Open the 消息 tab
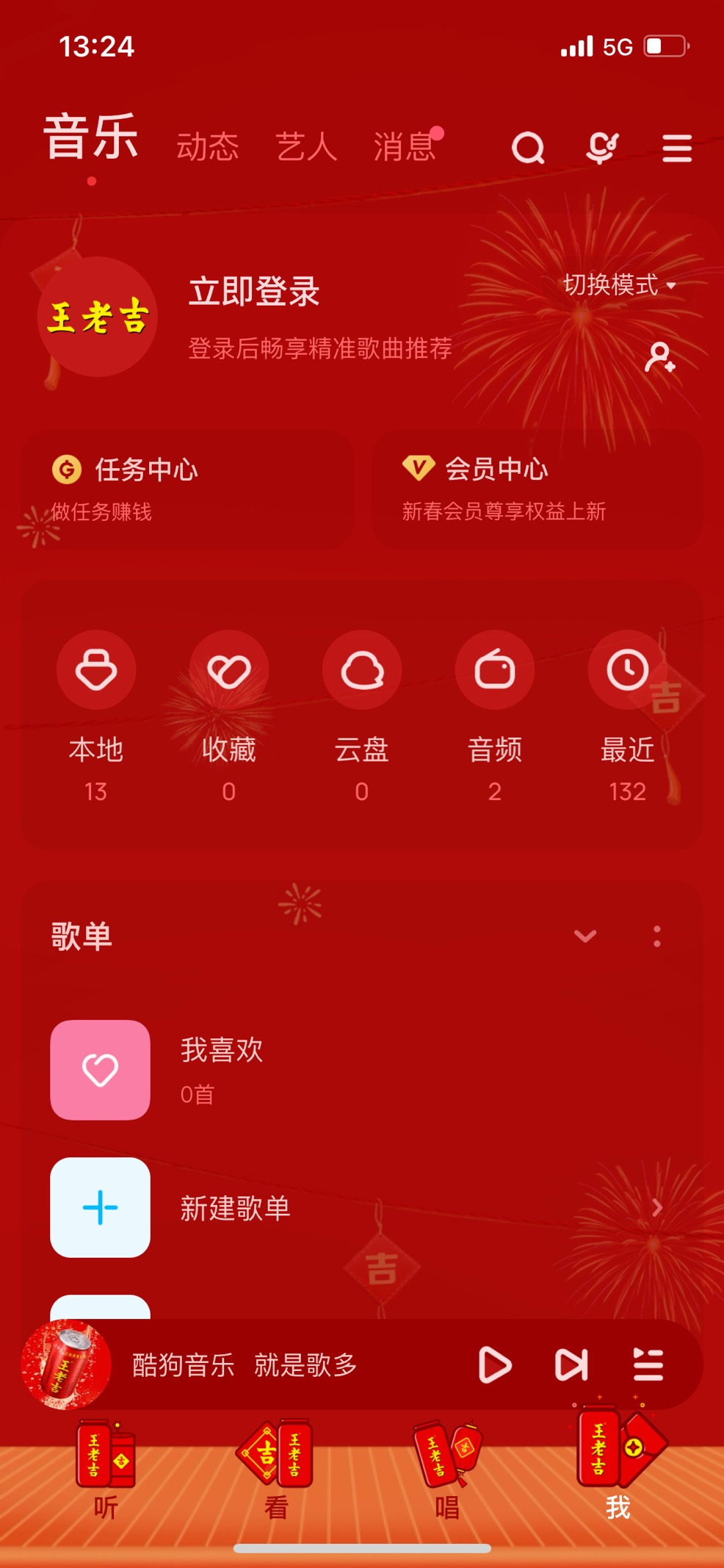 click(x=405, y=146)
